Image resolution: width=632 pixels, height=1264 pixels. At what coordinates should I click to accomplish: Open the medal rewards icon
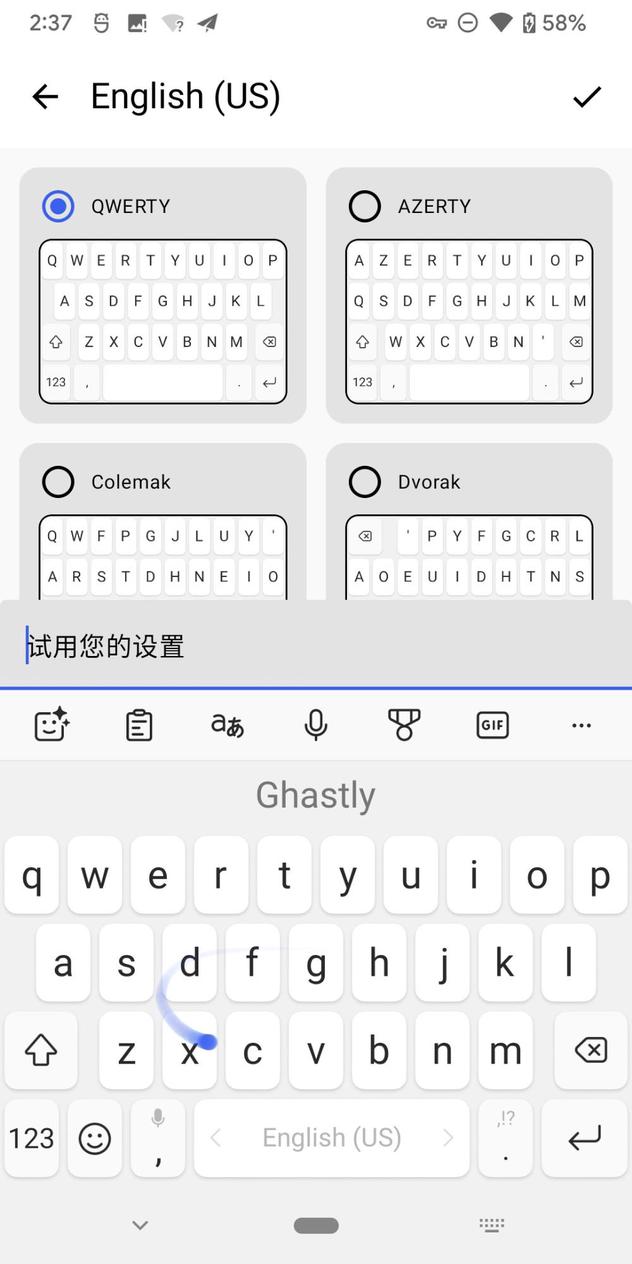404,725
